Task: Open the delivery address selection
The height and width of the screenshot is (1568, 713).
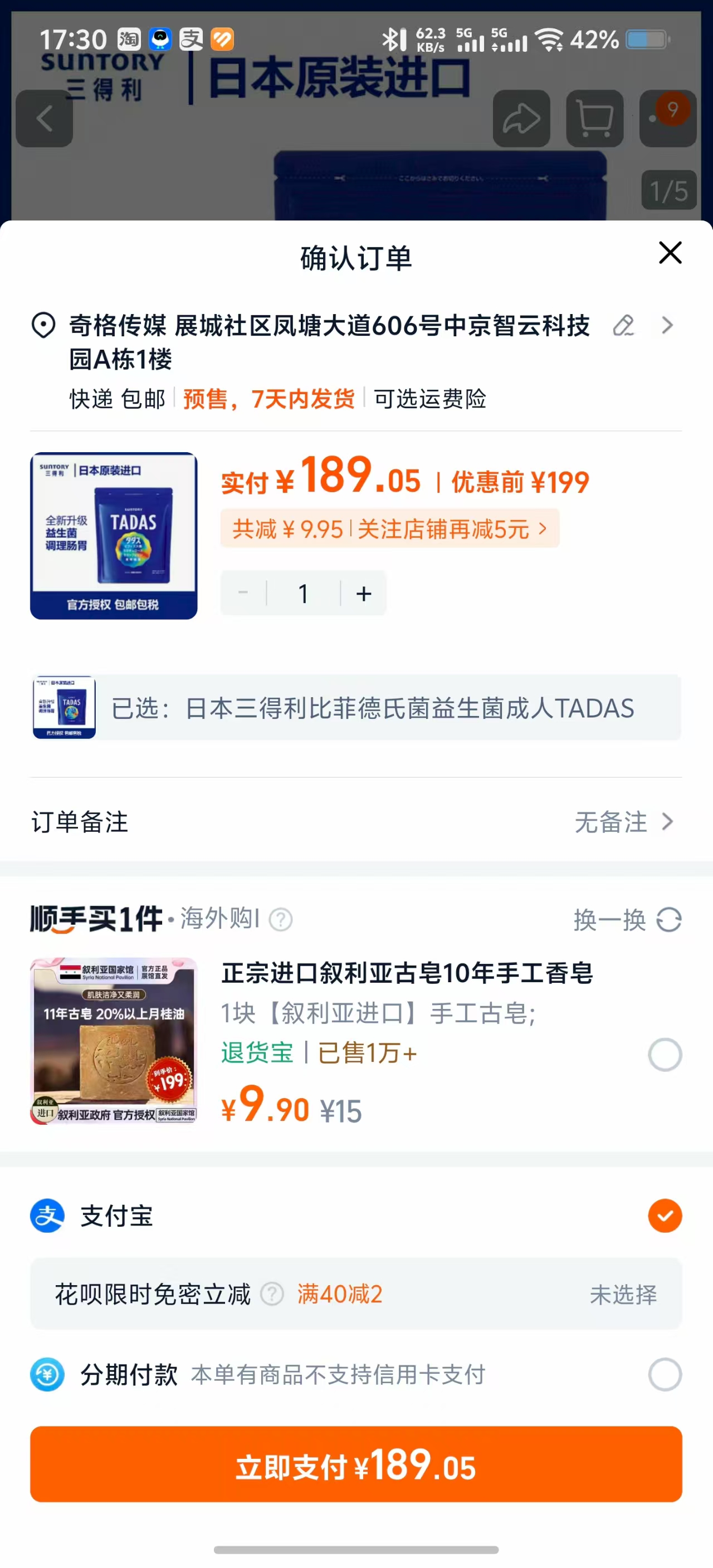Action: [x=667, y=326]
